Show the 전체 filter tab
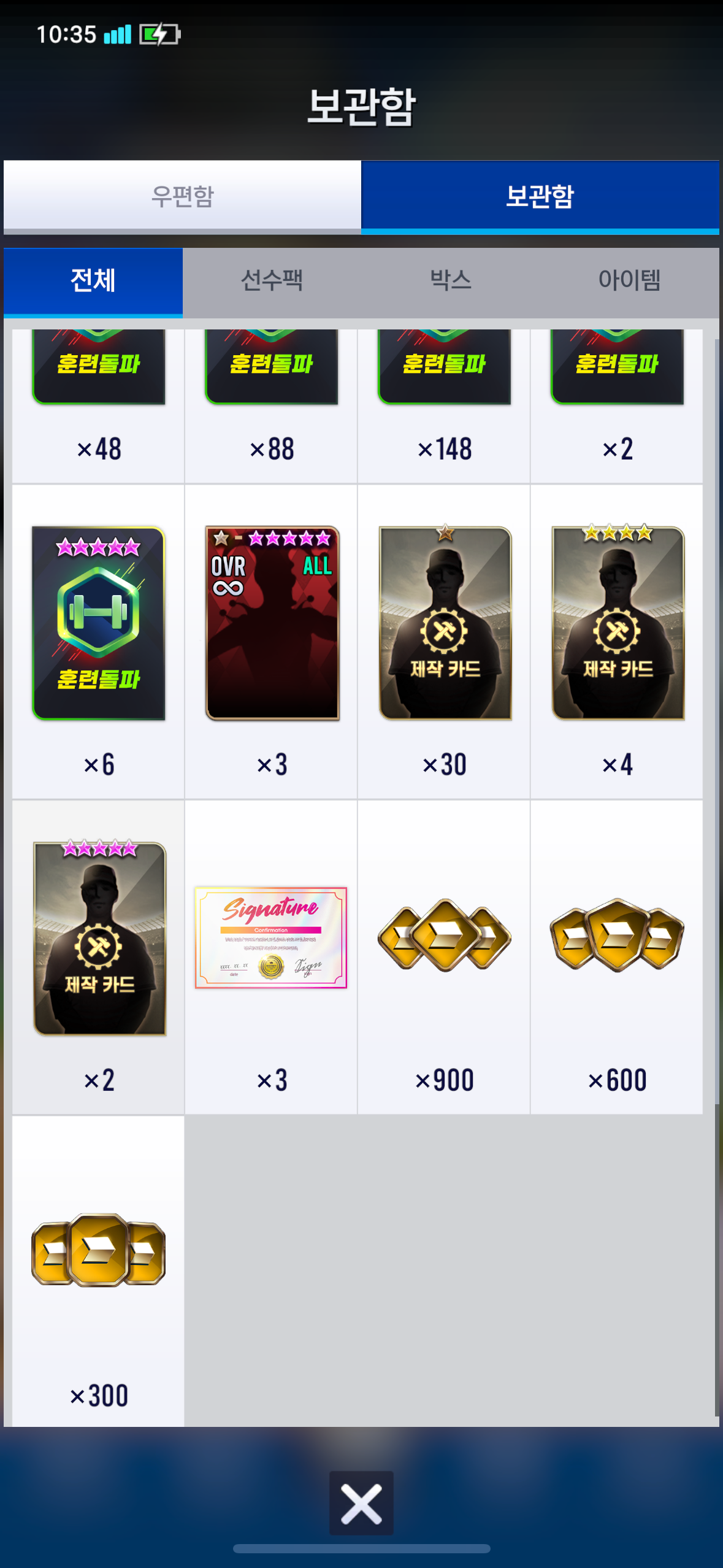This screenshot has height=1568, width=723. pyautogui.click(x=93, y=282)
